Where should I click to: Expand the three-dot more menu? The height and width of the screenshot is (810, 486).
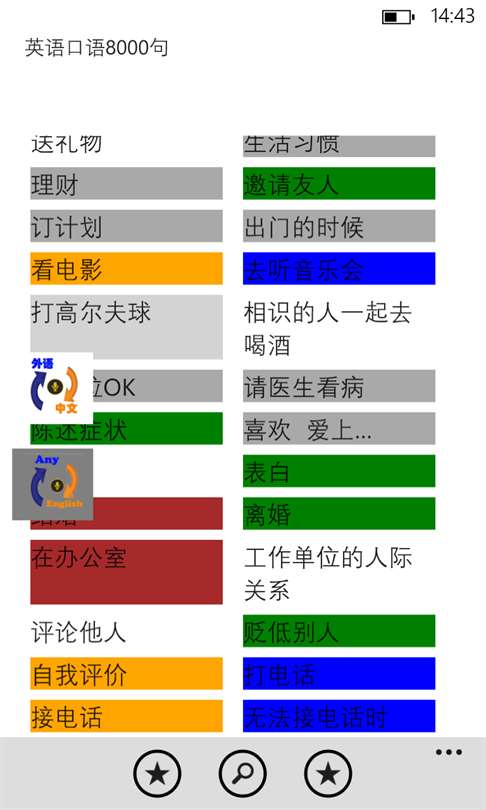[448, 752]
